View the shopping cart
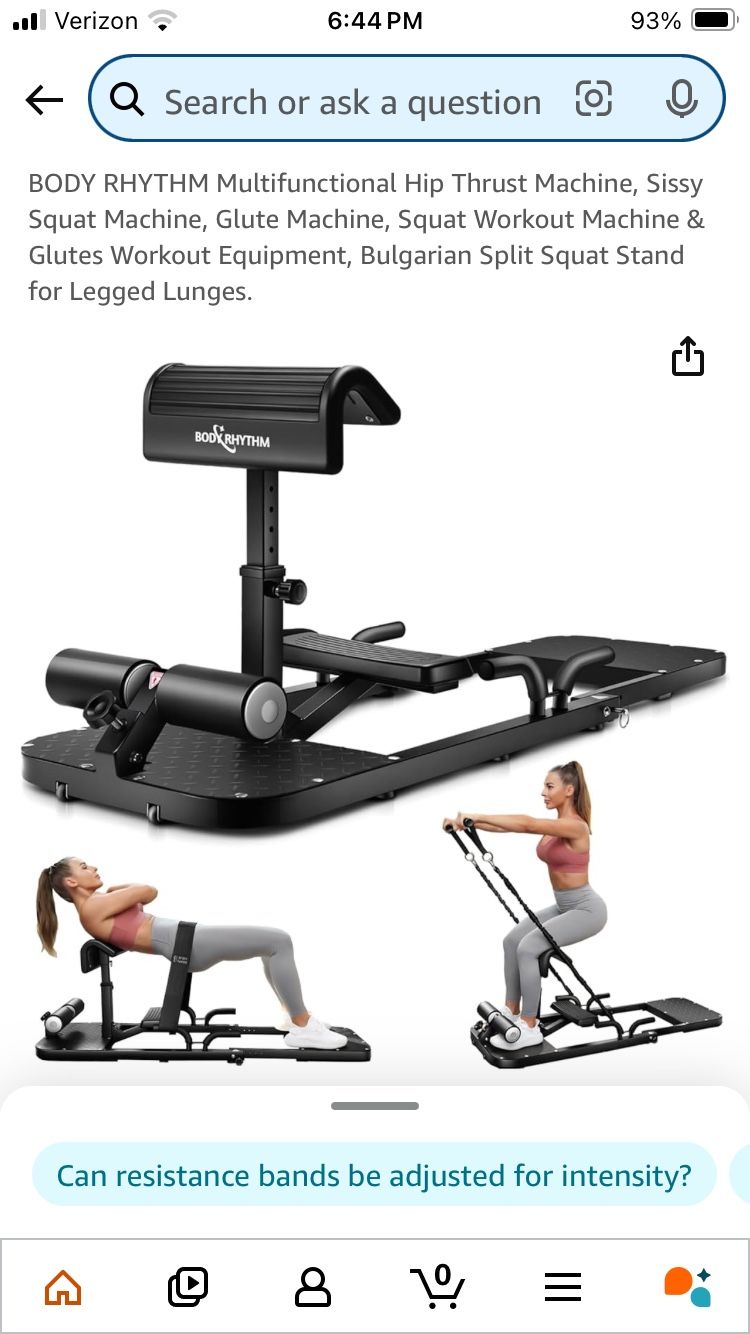The width and height of the screenshot is (750, 1334). click(438, 1286)
